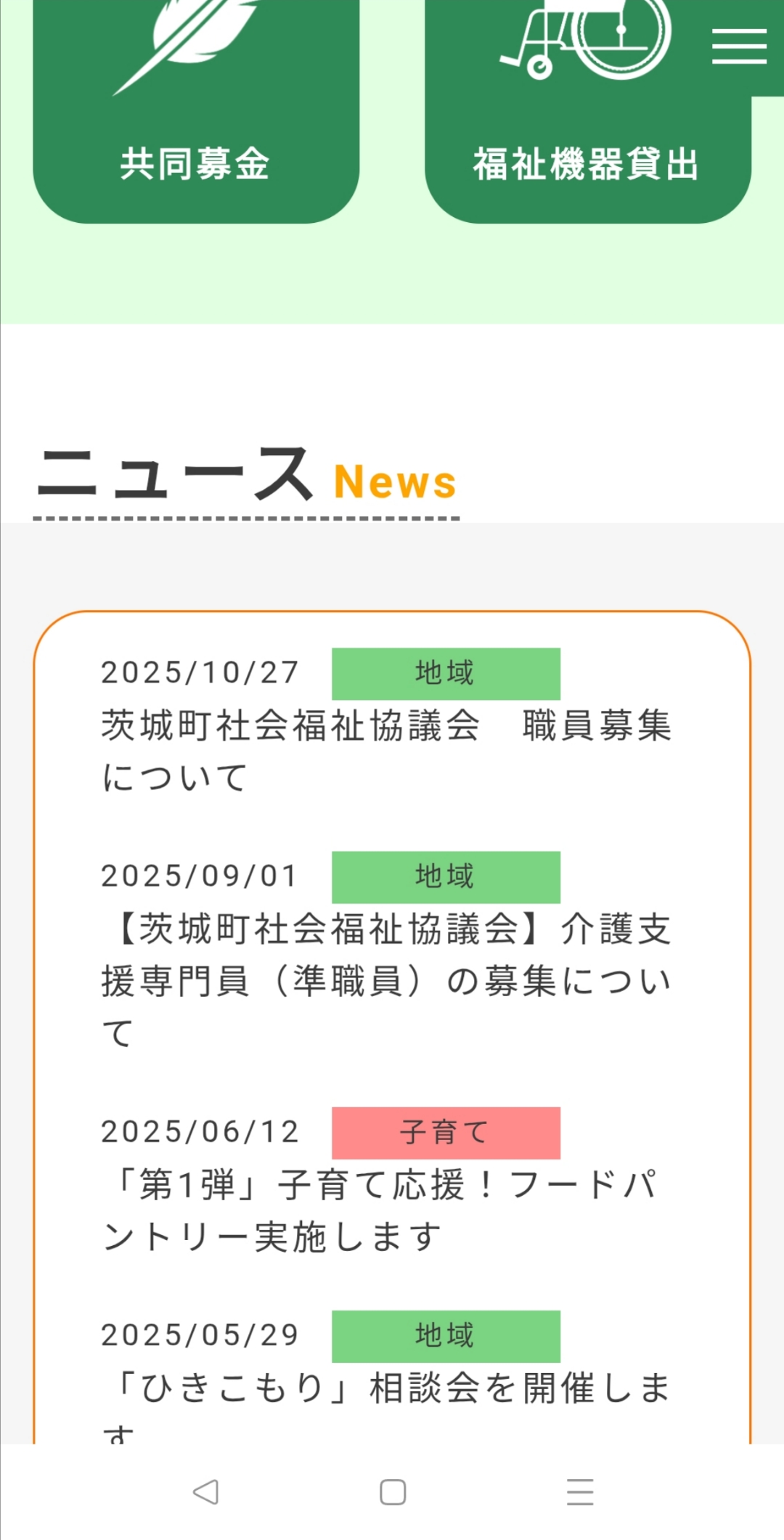Open the ひきこもり相談会 news item
This screenshot has width=784, height=1540.
click(386, 1388)
